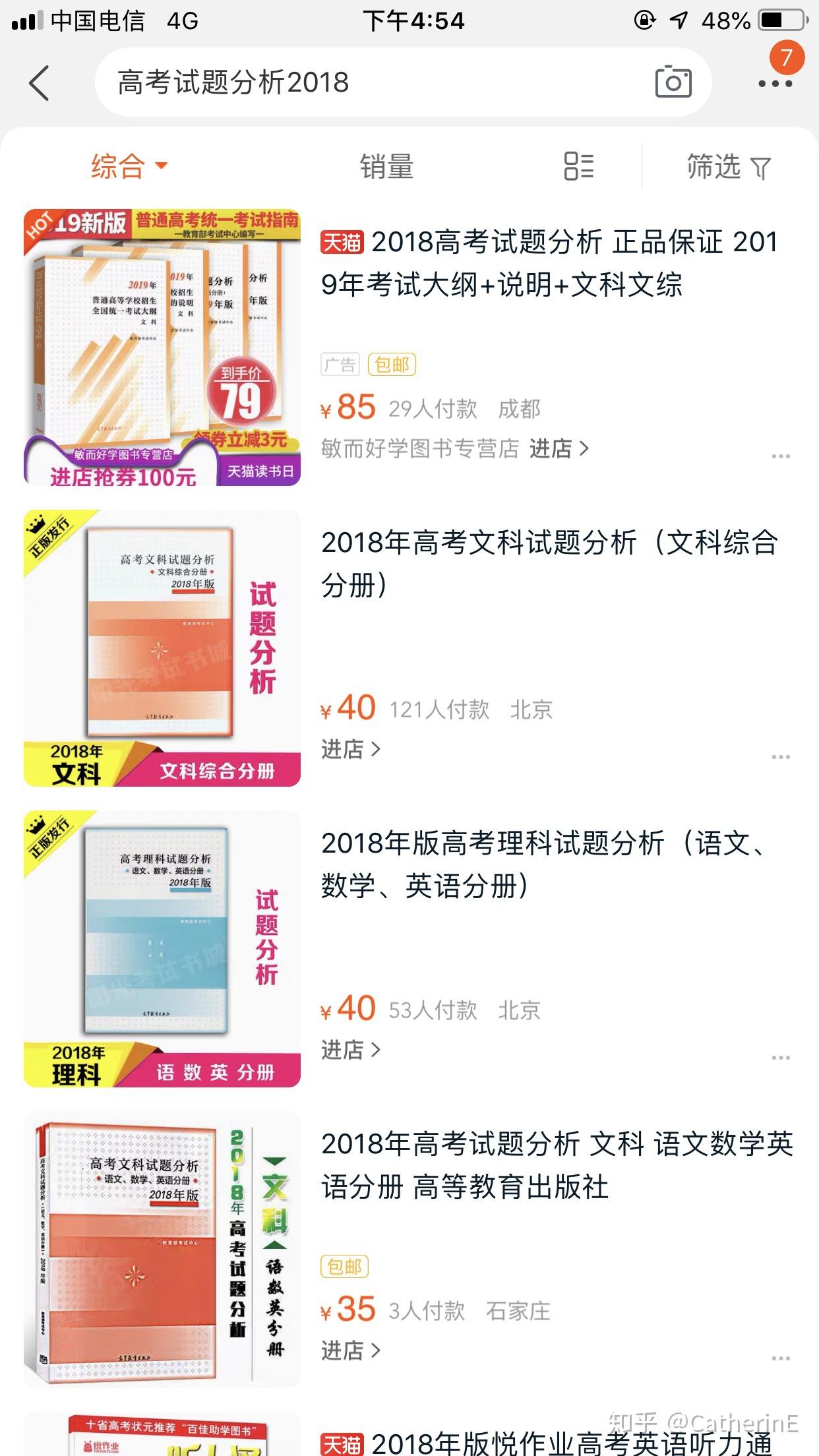This screenshot has height=1456, width=819.
Task: Switch the list layout view
Action: (579, 166)
